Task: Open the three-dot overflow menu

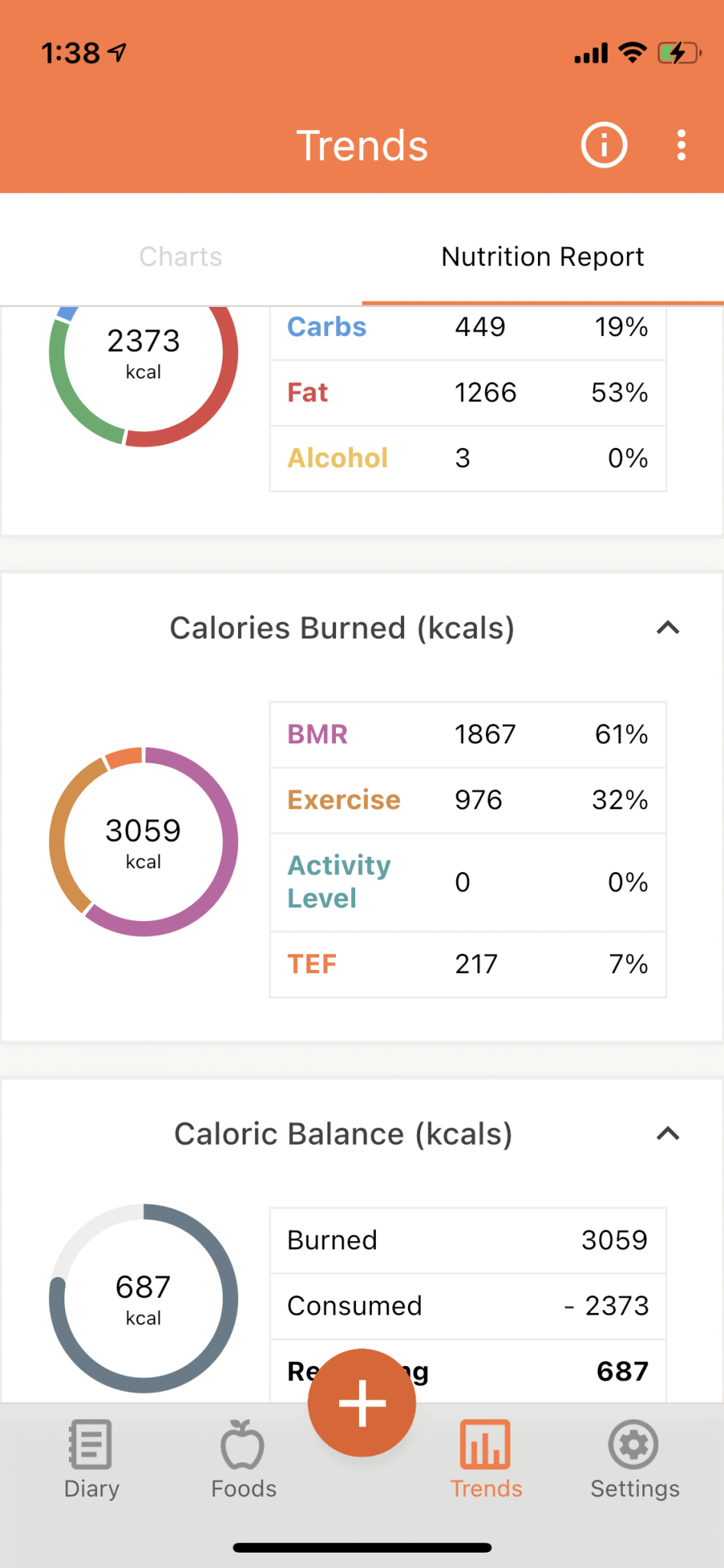Action: [681, 145]
